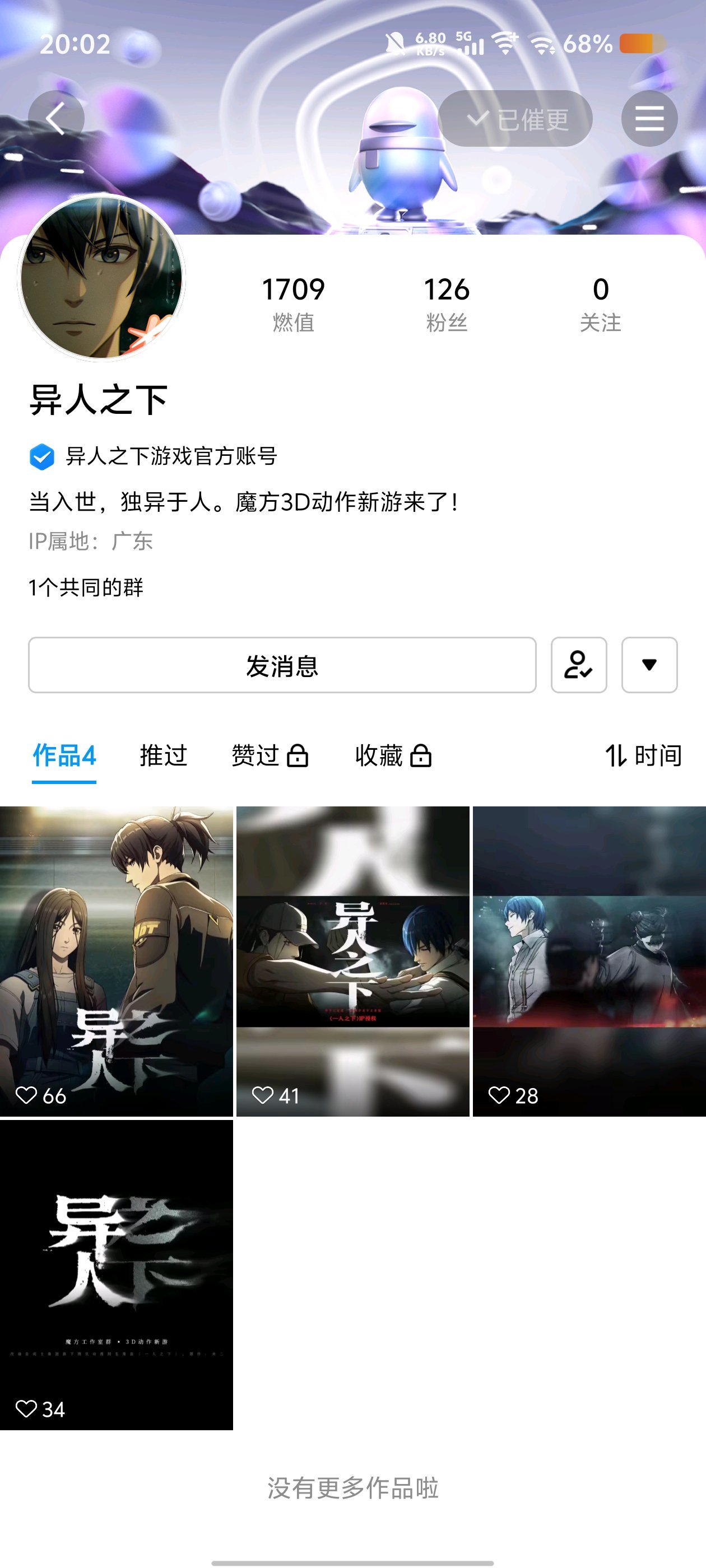Viewport: 706px width, 1568px height.
Task: Switch to the 赞过 tab
Action: point(270,756)
